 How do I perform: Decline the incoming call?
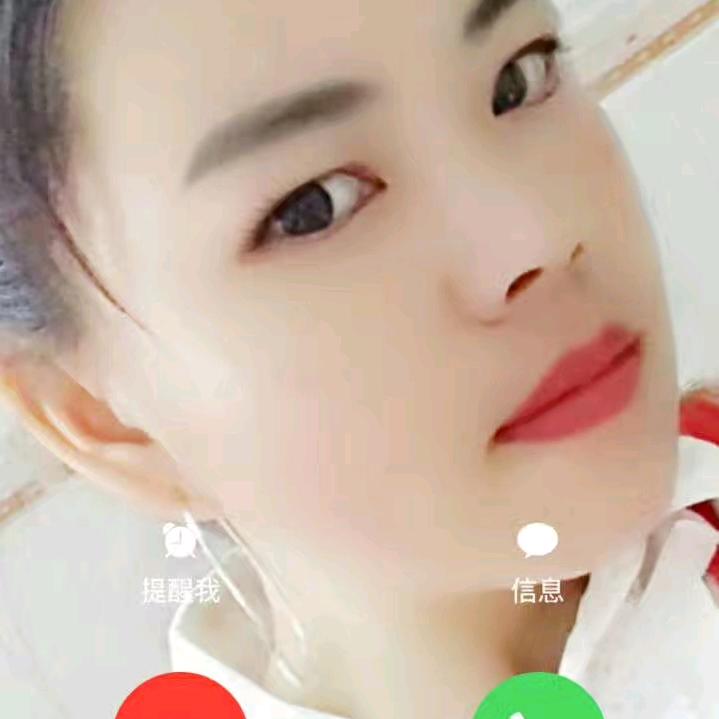(x=180, y=702)
